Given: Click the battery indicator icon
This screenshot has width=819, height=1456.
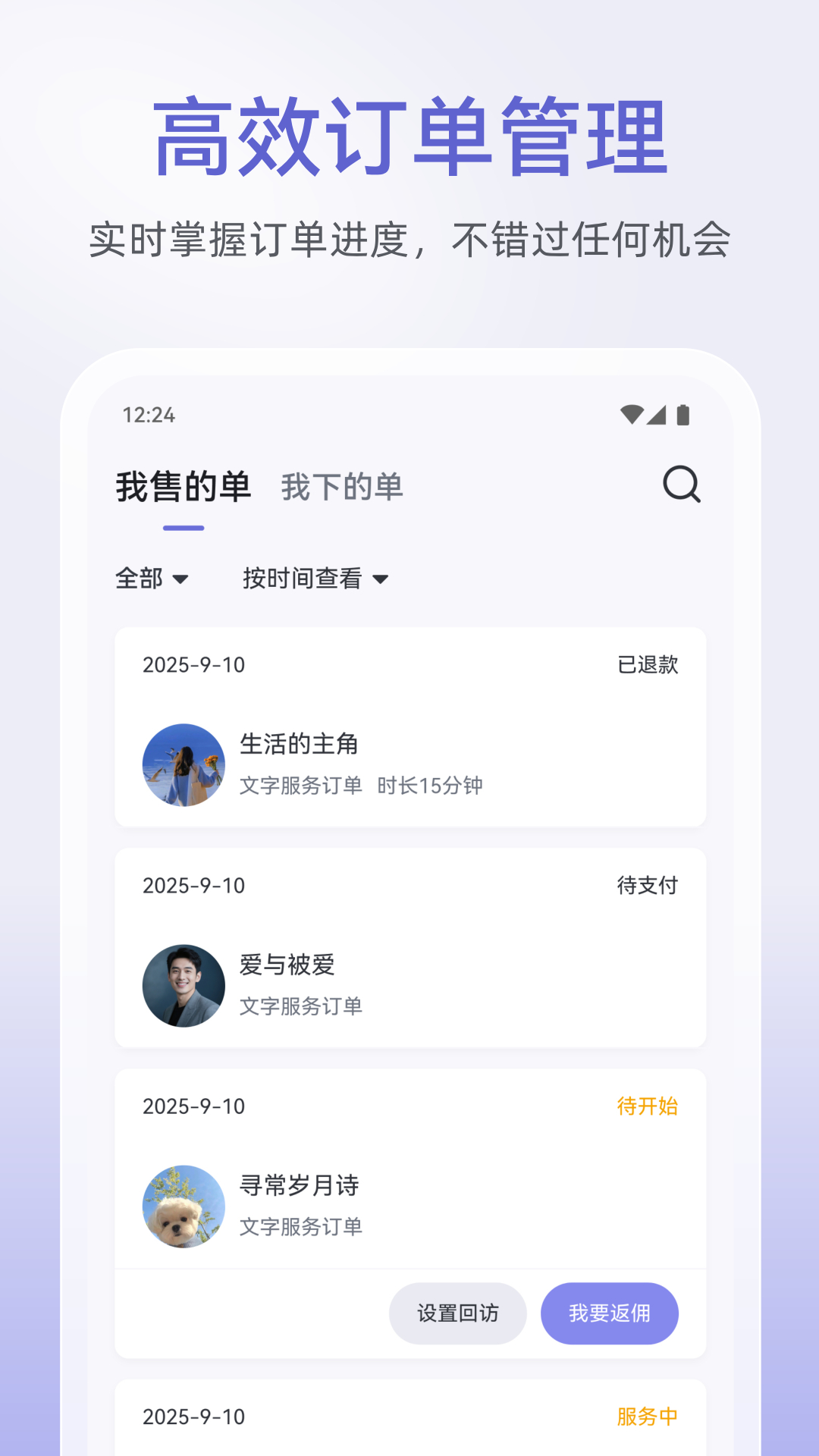Looking at the screenshot, I should coord(683,414).
